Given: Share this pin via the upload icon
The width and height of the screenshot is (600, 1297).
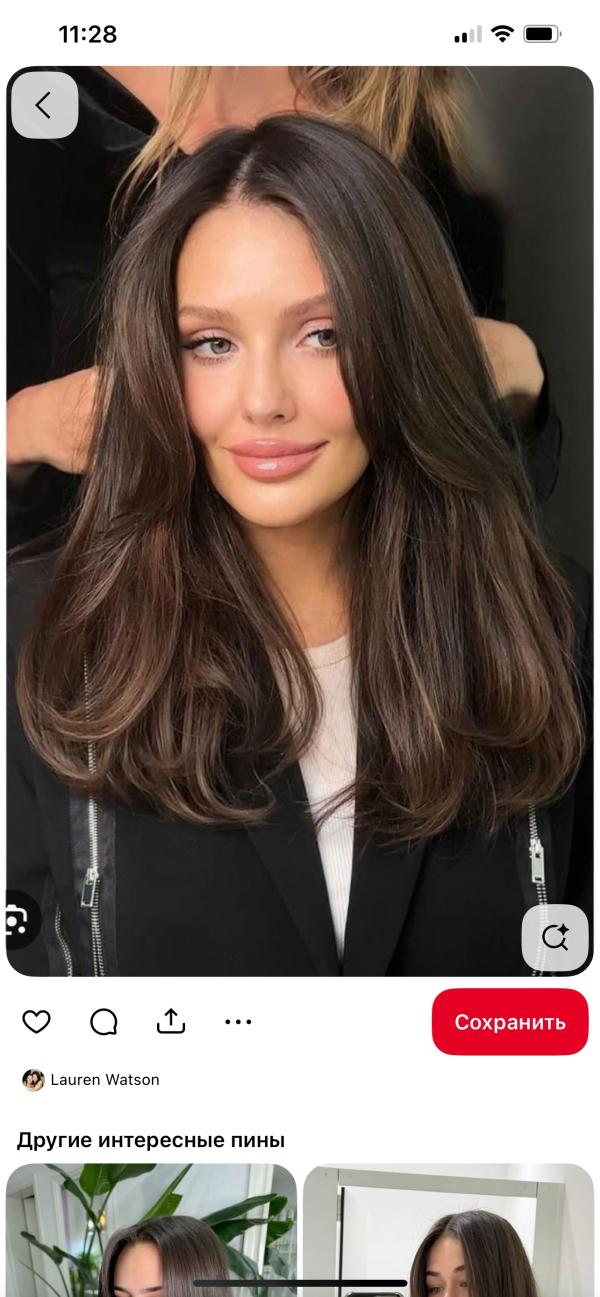Looking at the screenshot, I should [x=171, y=1020].
